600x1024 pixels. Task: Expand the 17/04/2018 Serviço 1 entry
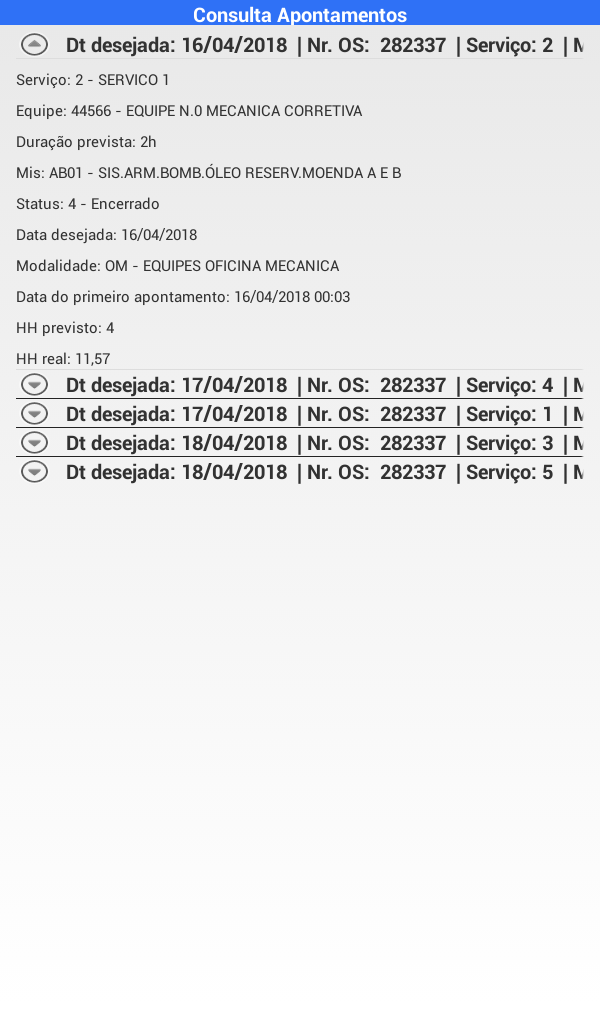[35, 414]
